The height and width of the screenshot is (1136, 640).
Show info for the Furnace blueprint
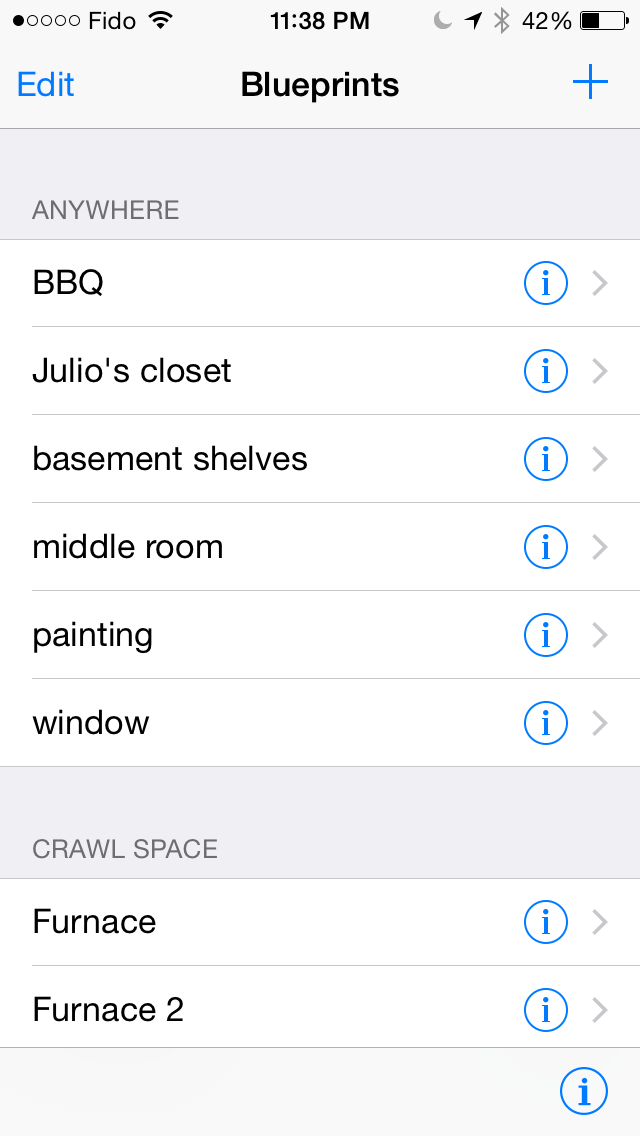(545, 922)
